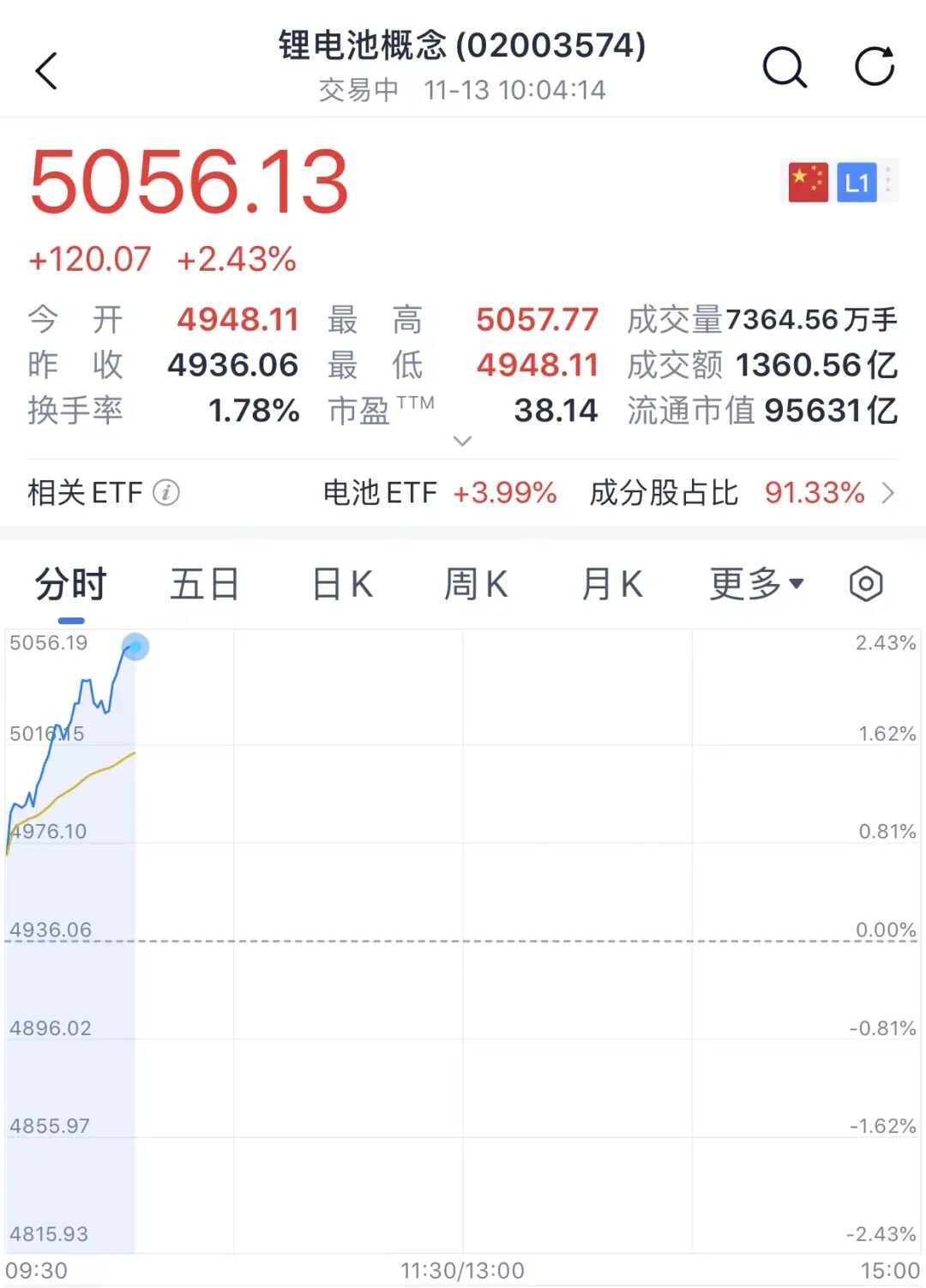Screen dimensions: 926x1288
Task: Expand more quote details chevron
Action: click(x=462, y=441)
